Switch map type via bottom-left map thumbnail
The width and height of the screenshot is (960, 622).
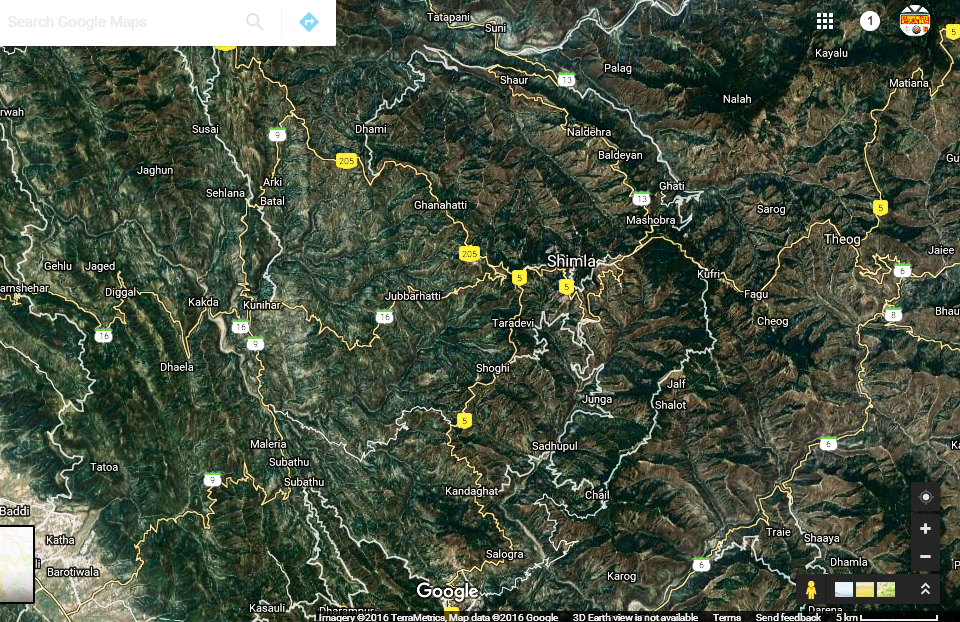pyautogui.click(x=17, y=565)
